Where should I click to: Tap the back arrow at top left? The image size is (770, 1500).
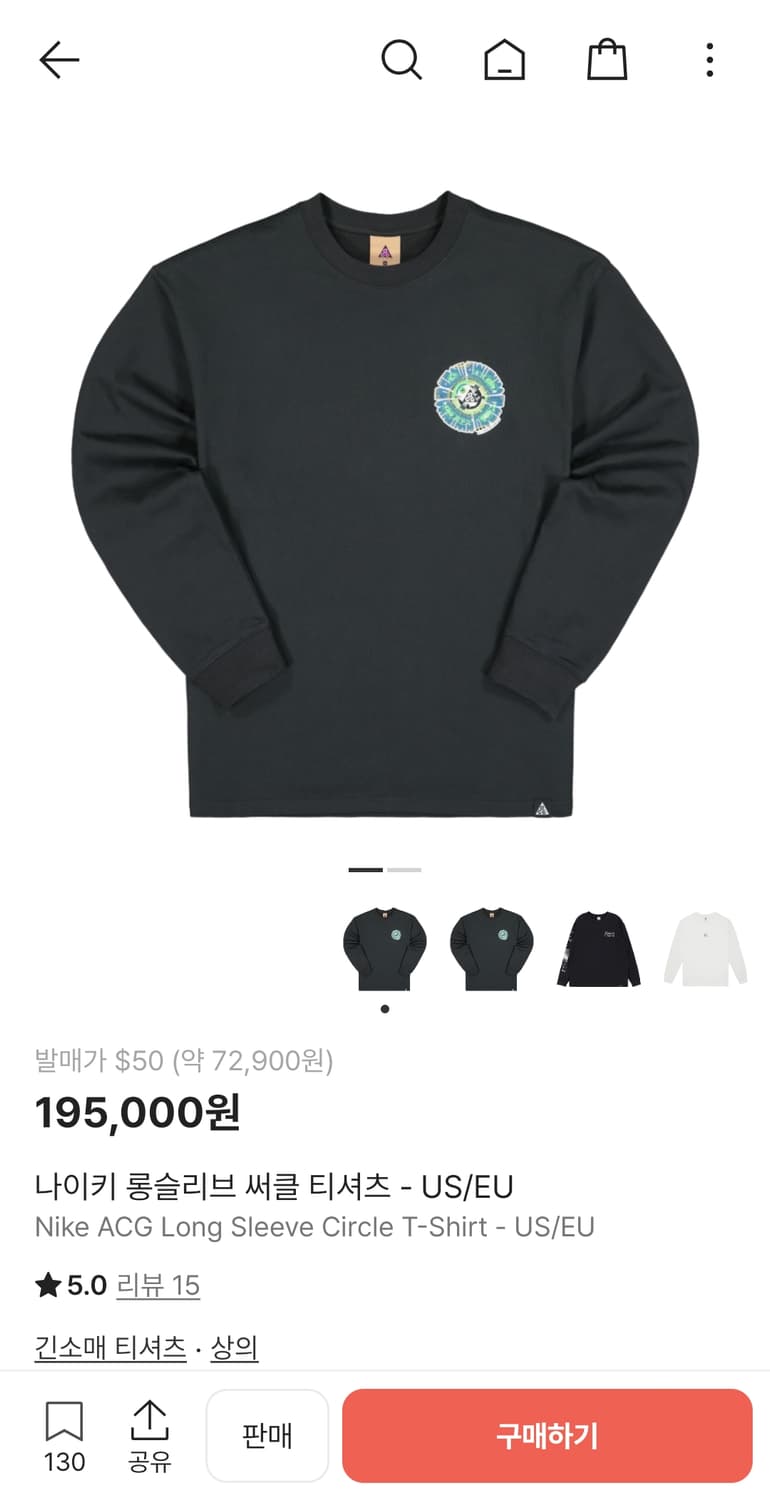coord(59,59)
